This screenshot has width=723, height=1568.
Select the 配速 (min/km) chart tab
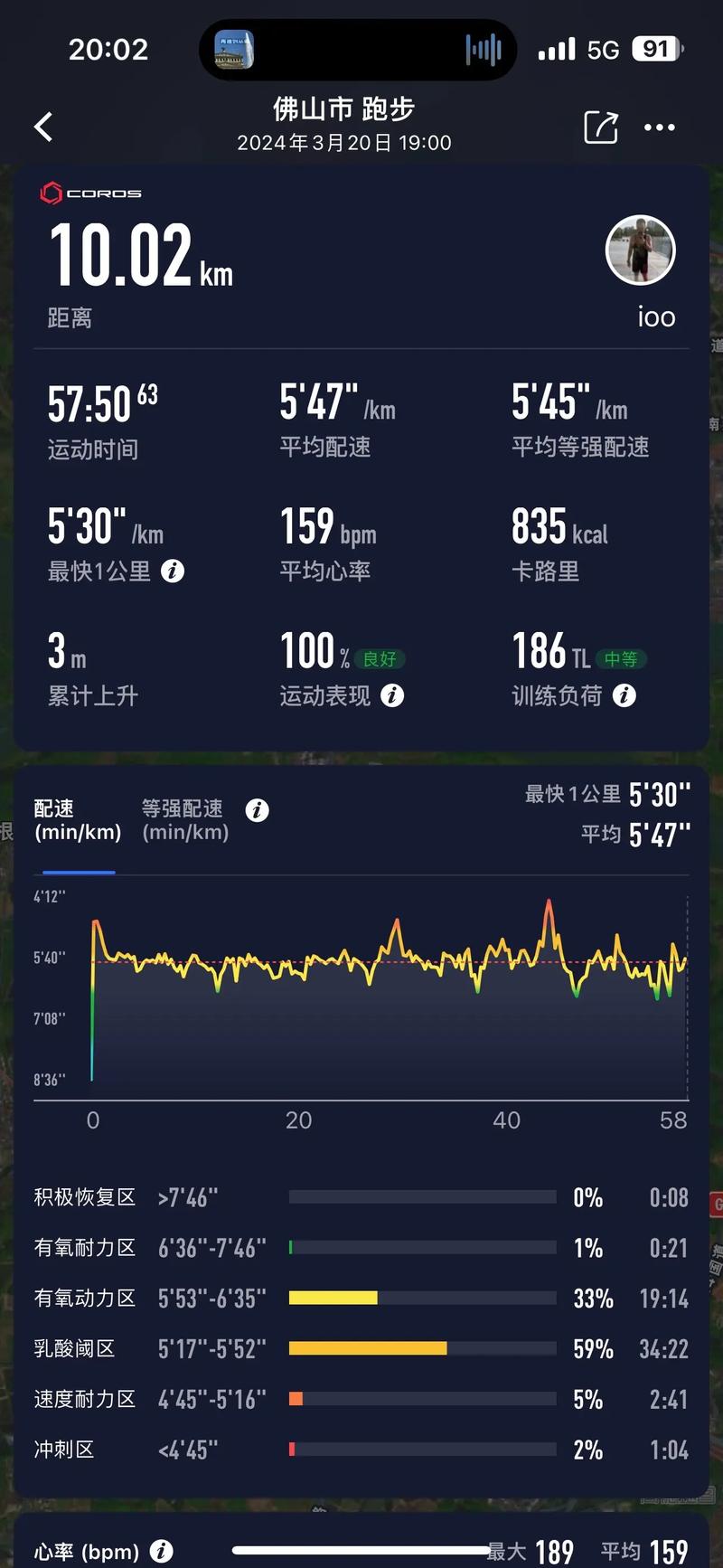[78, 820]
